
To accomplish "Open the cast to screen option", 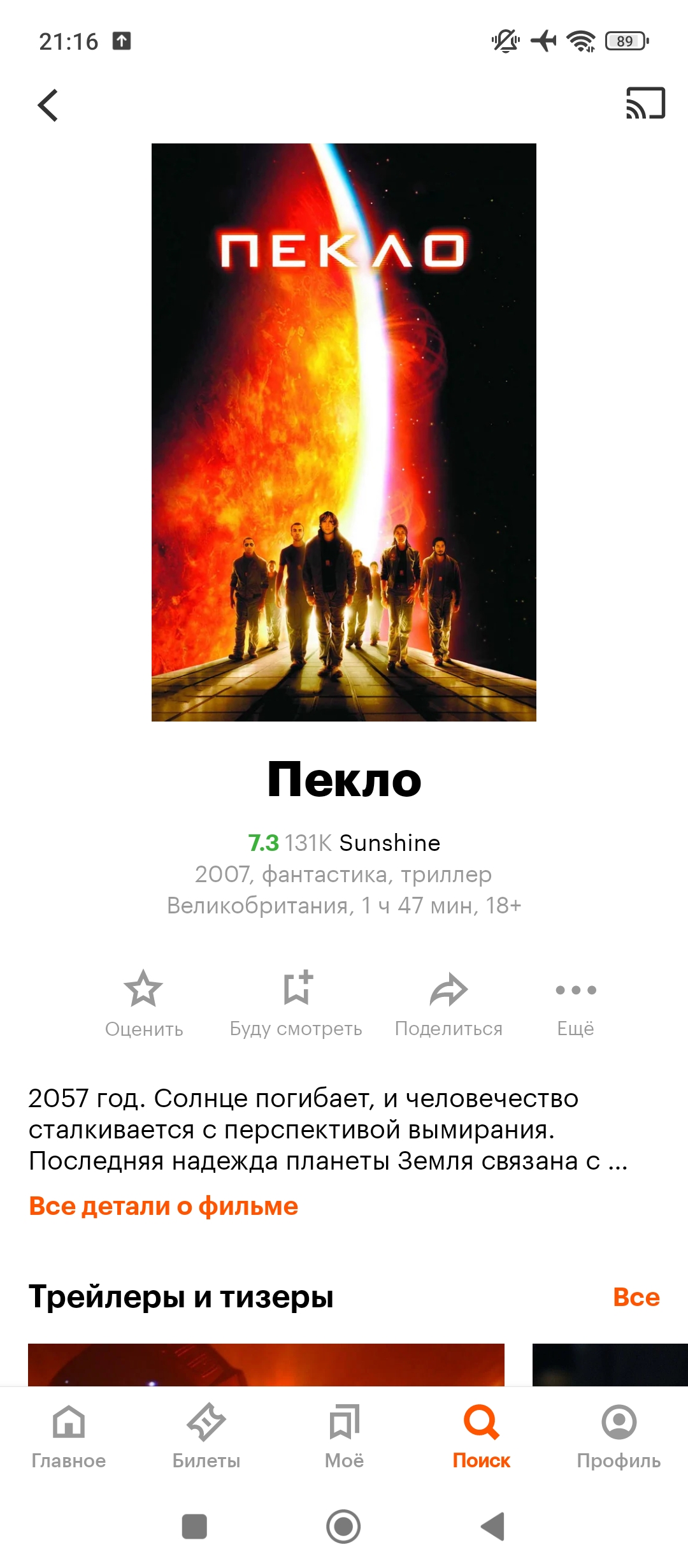I will coord(645,103).
